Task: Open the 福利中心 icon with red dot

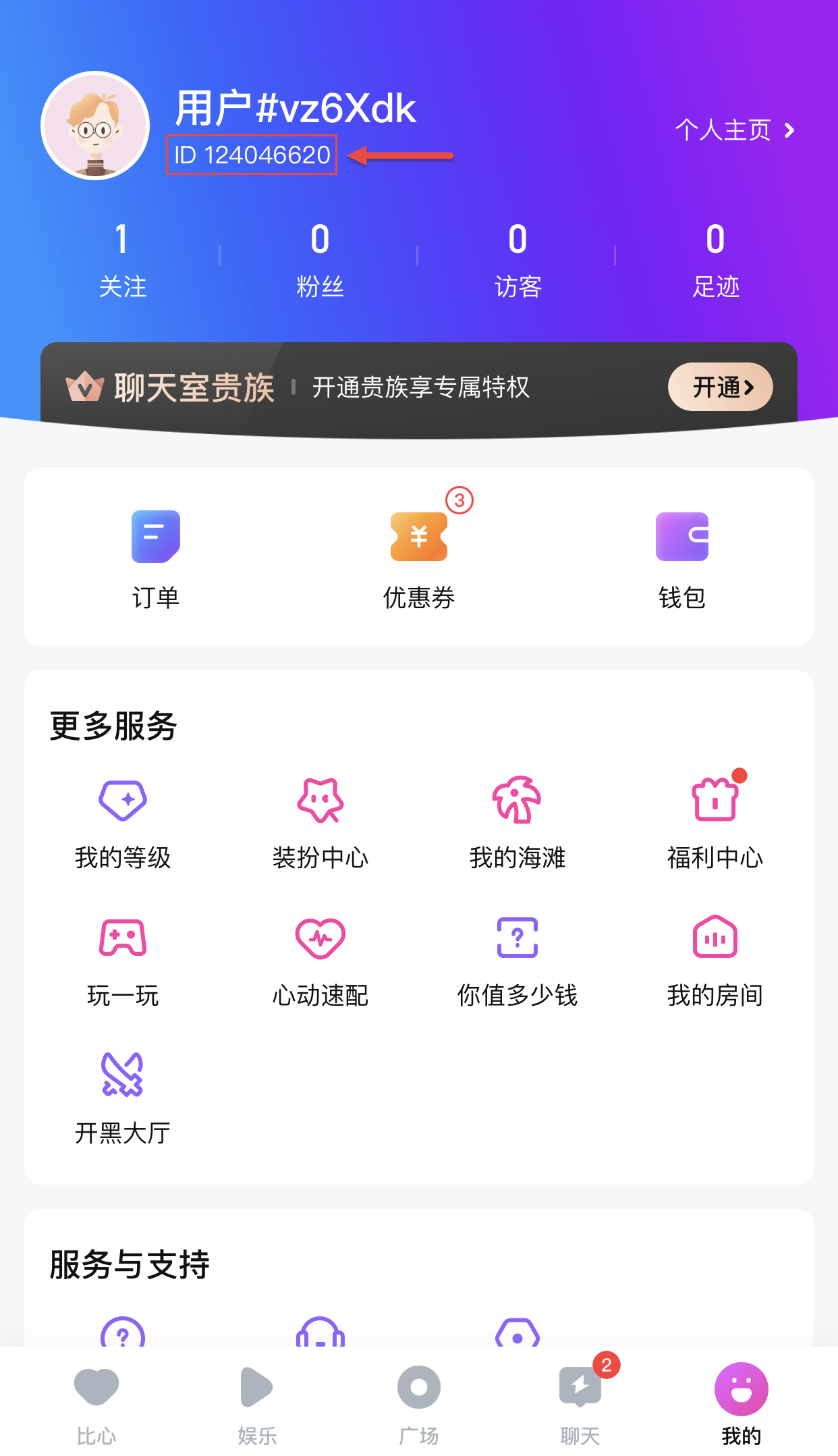Action: (713, 802)
